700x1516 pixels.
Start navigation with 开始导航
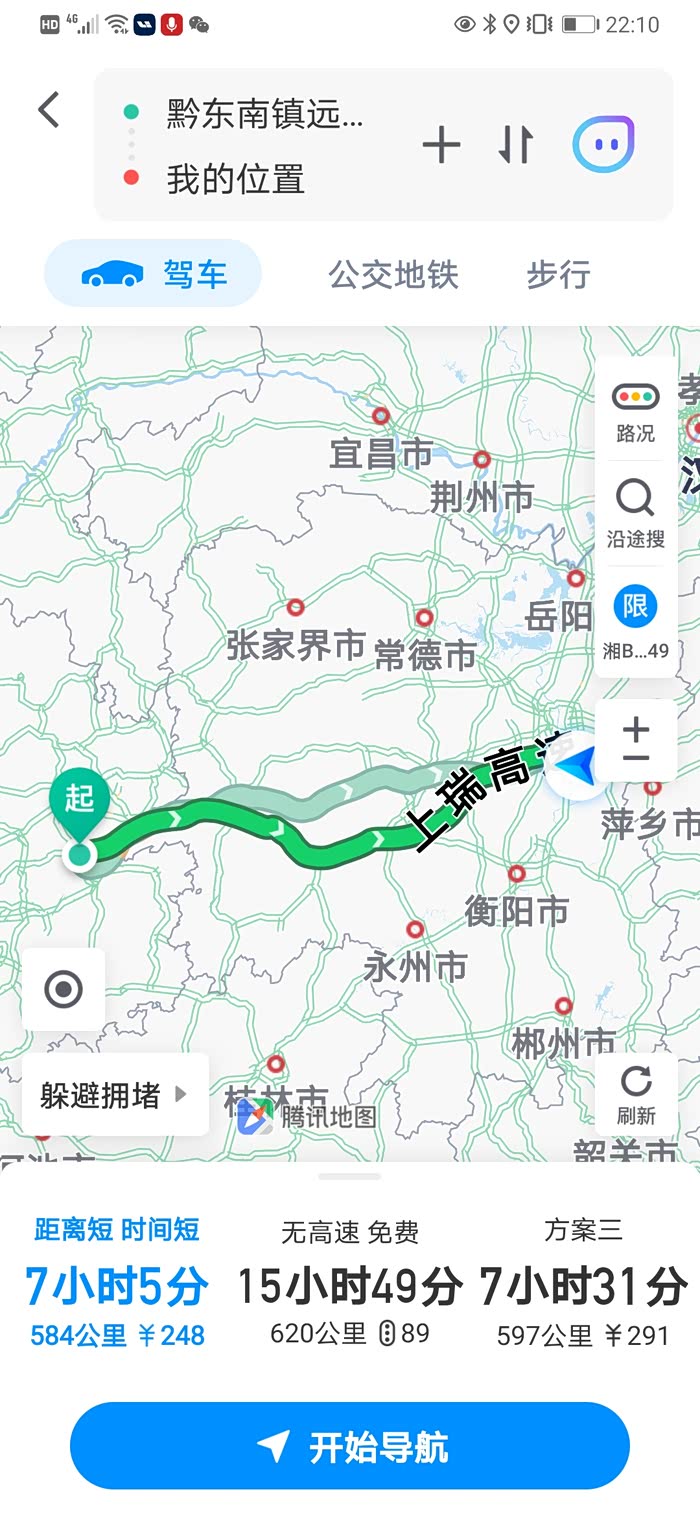pos(350,1446)
